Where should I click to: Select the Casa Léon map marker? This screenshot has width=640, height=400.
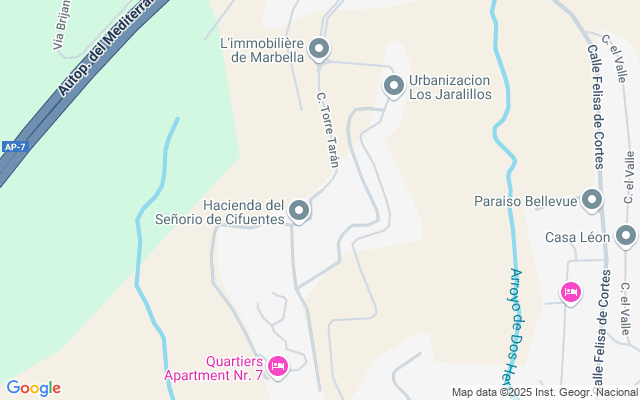[626, 237]
